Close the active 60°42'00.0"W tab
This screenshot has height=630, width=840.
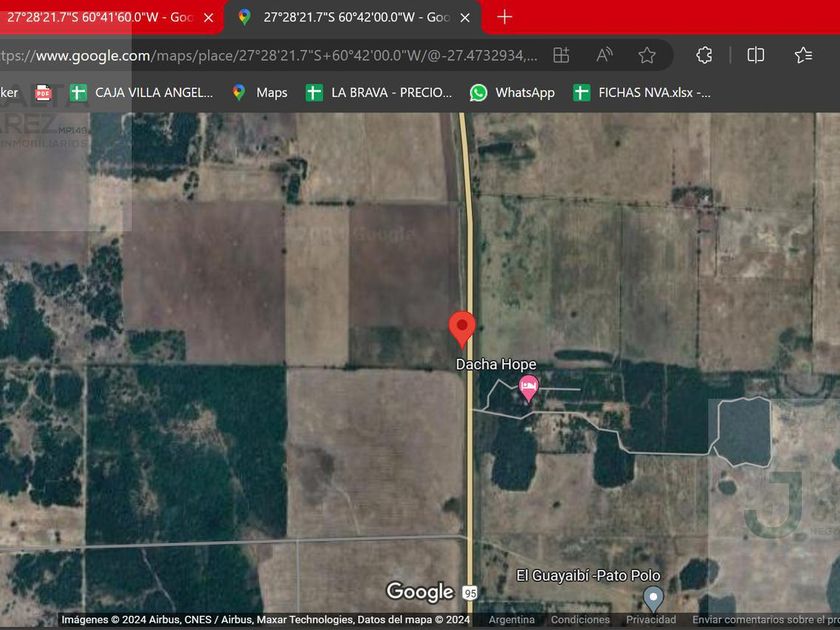click(465, 18)
